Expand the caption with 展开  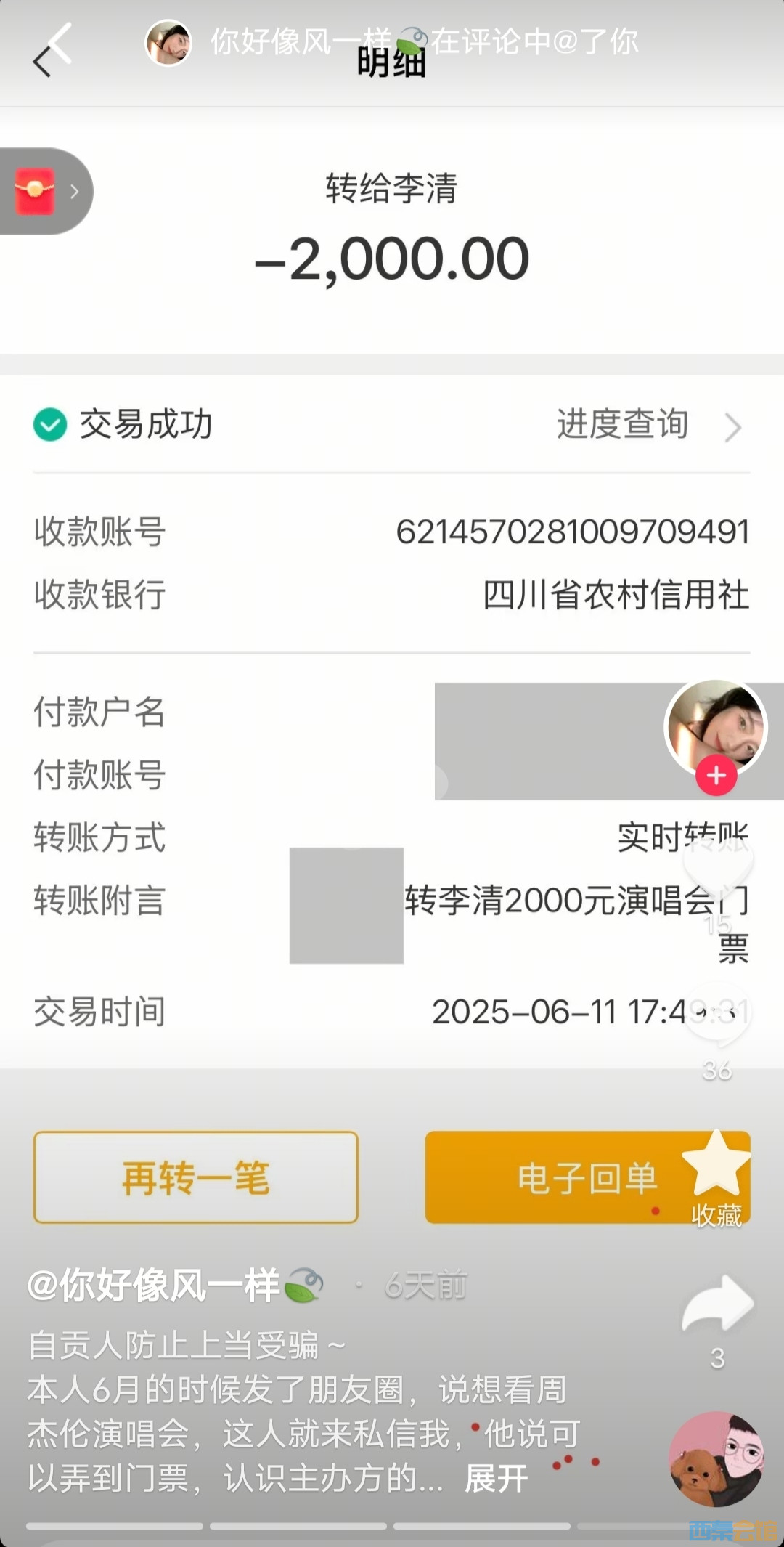point(497,1479)
